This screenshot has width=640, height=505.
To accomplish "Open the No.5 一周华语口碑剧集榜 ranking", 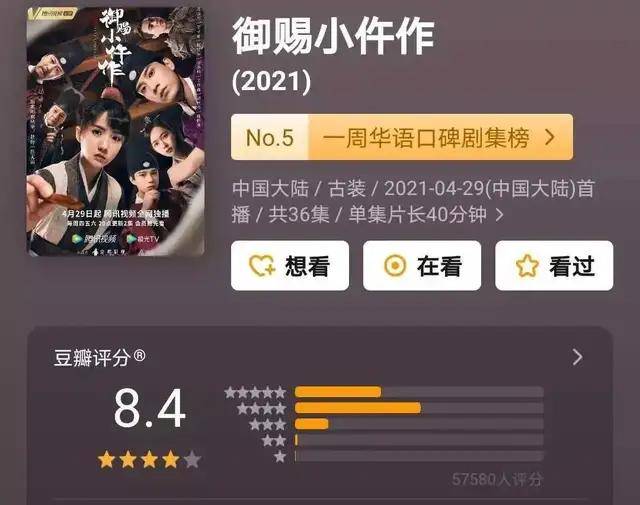I will point(401,138).
